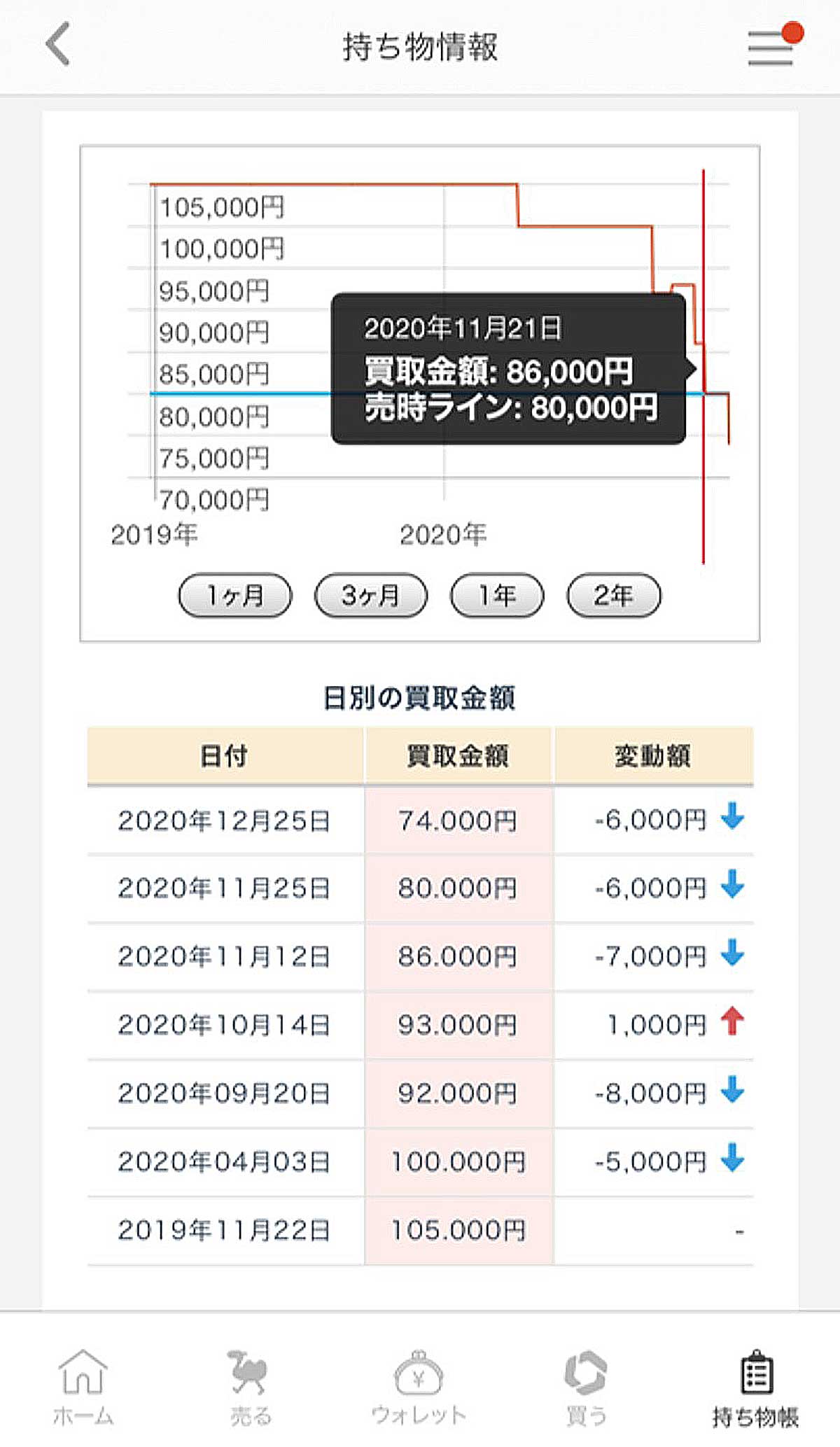The height and width of the screenshot is (1447, 840).
Task: Go back using the arrow icon
Action: 58,43
